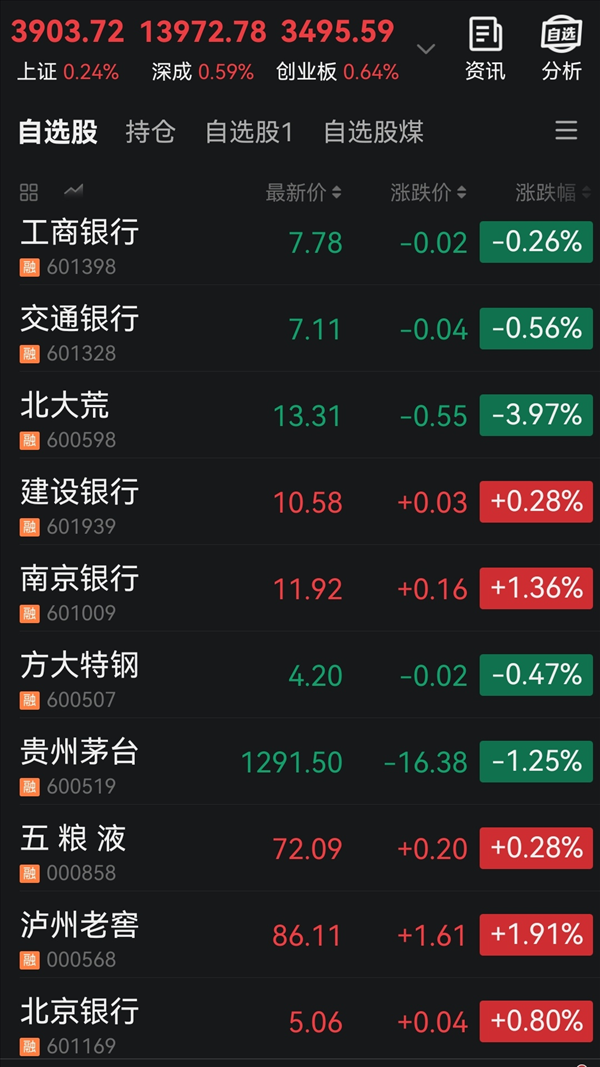Open 工商银行 stock details

click(300, 242)
